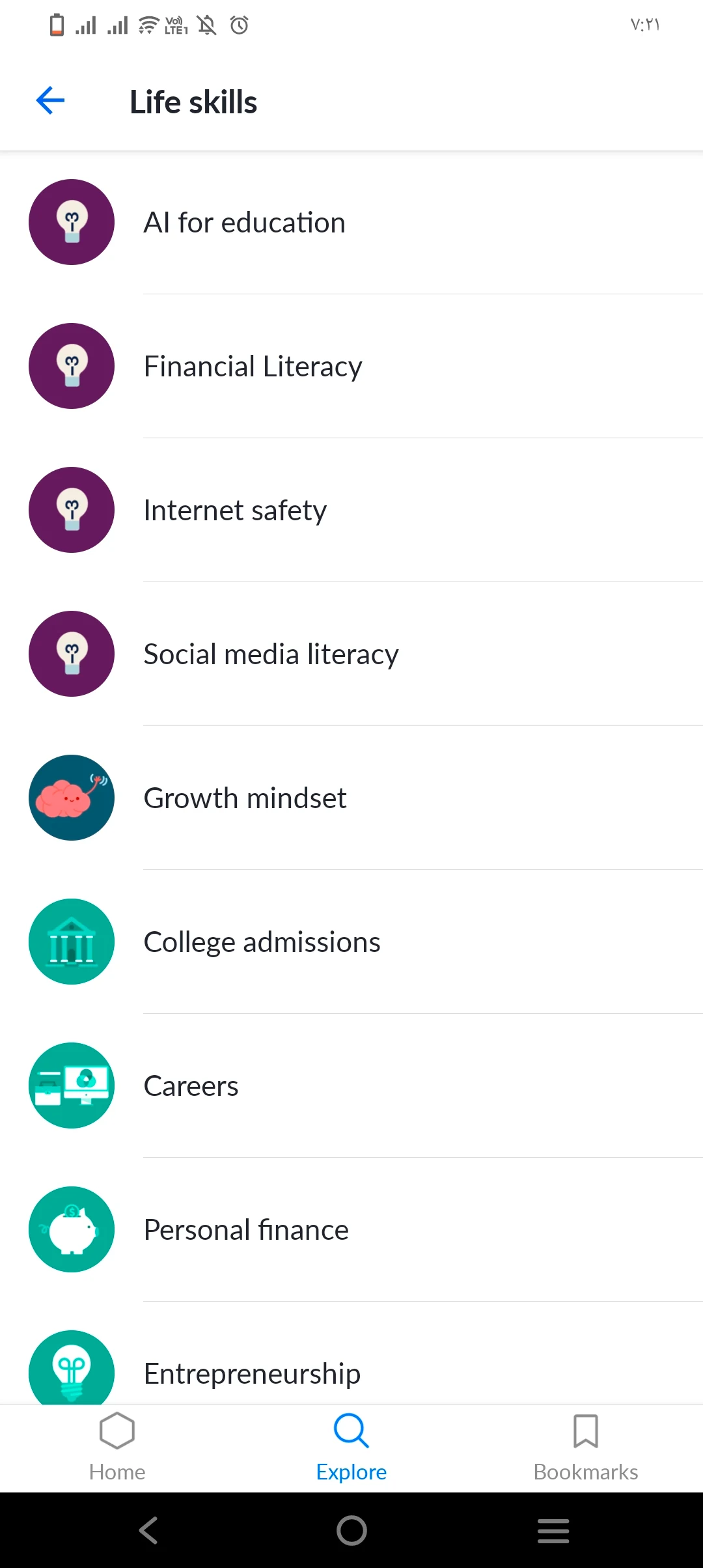Switch to the Bookmarks tab

pyautogui.click(x=585, y=1447)
